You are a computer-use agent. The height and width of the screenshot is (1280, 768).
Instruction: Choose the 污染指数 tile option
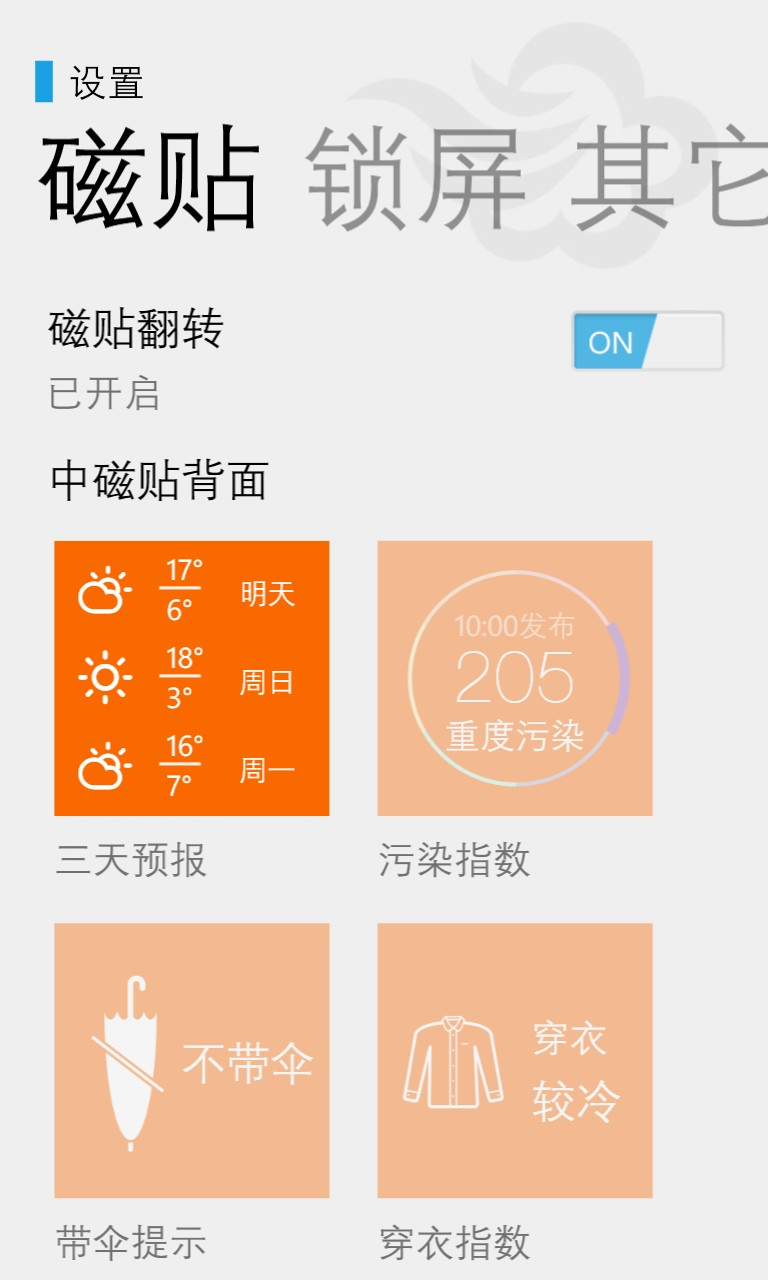coord(514,678)
